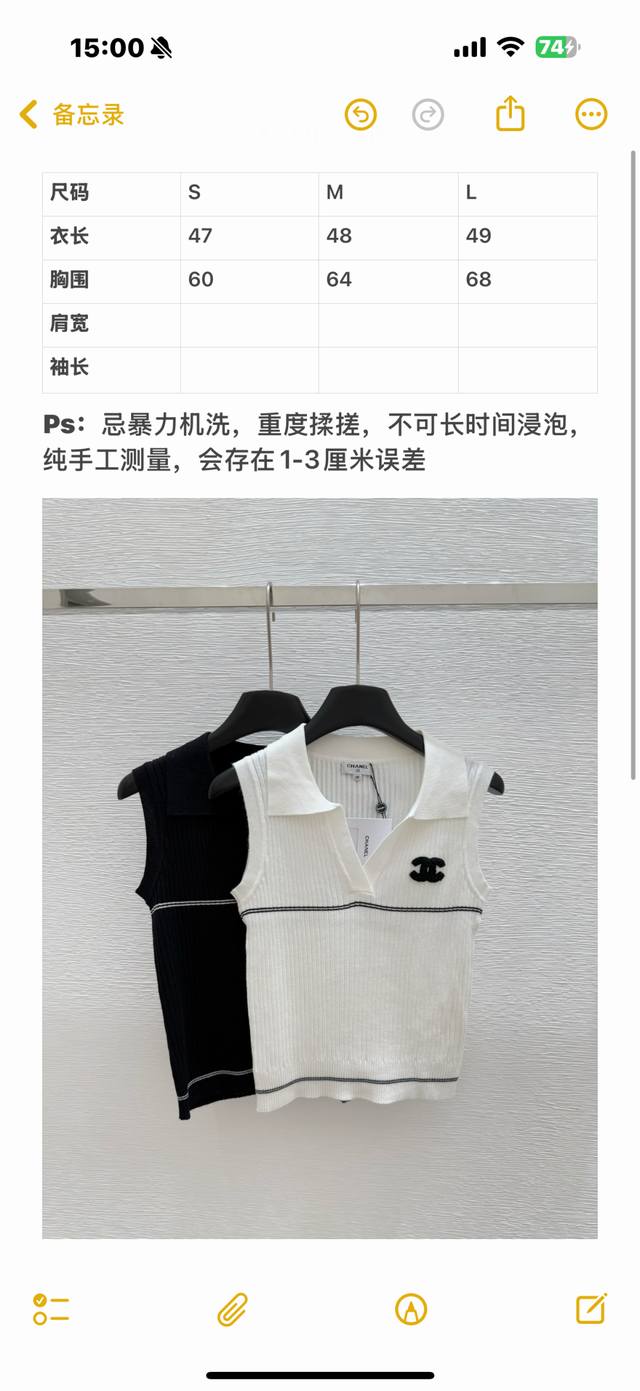Add a checklist to the note

[50, 1309]
